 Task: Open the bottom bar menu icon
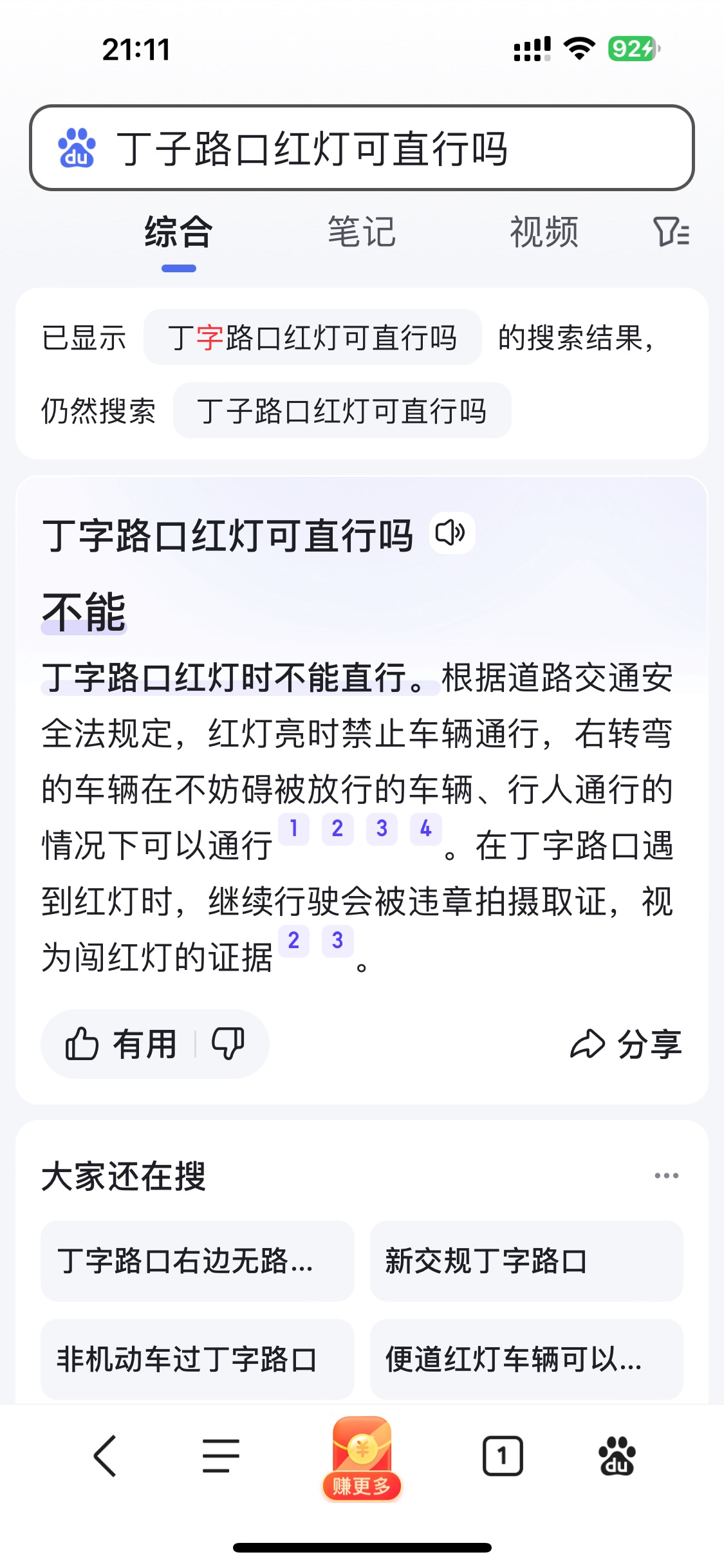click(221, 1456)
